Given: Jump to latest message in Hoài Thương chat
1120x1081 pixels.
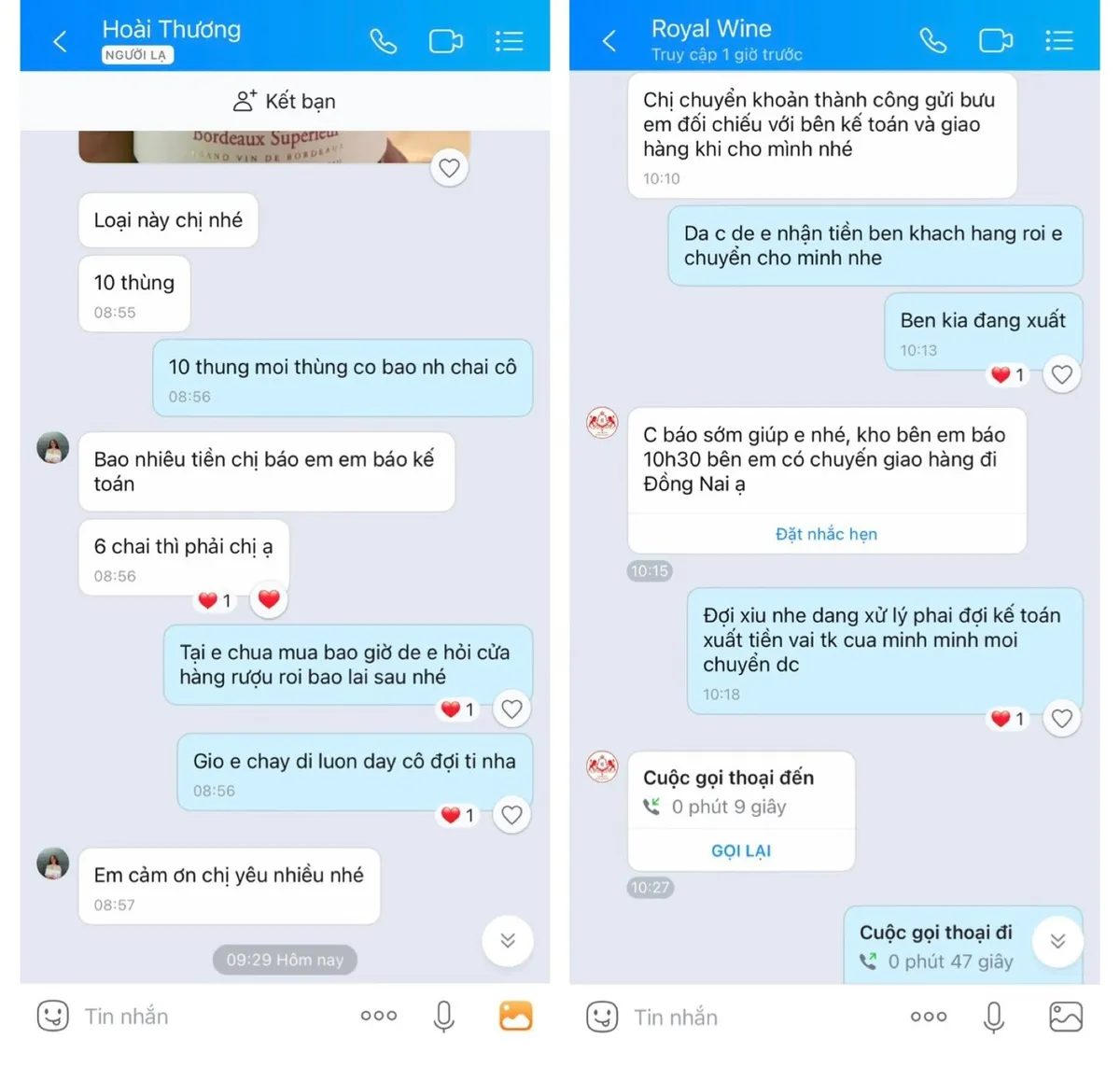Looking at the screenshot, I should pos(508,940).
